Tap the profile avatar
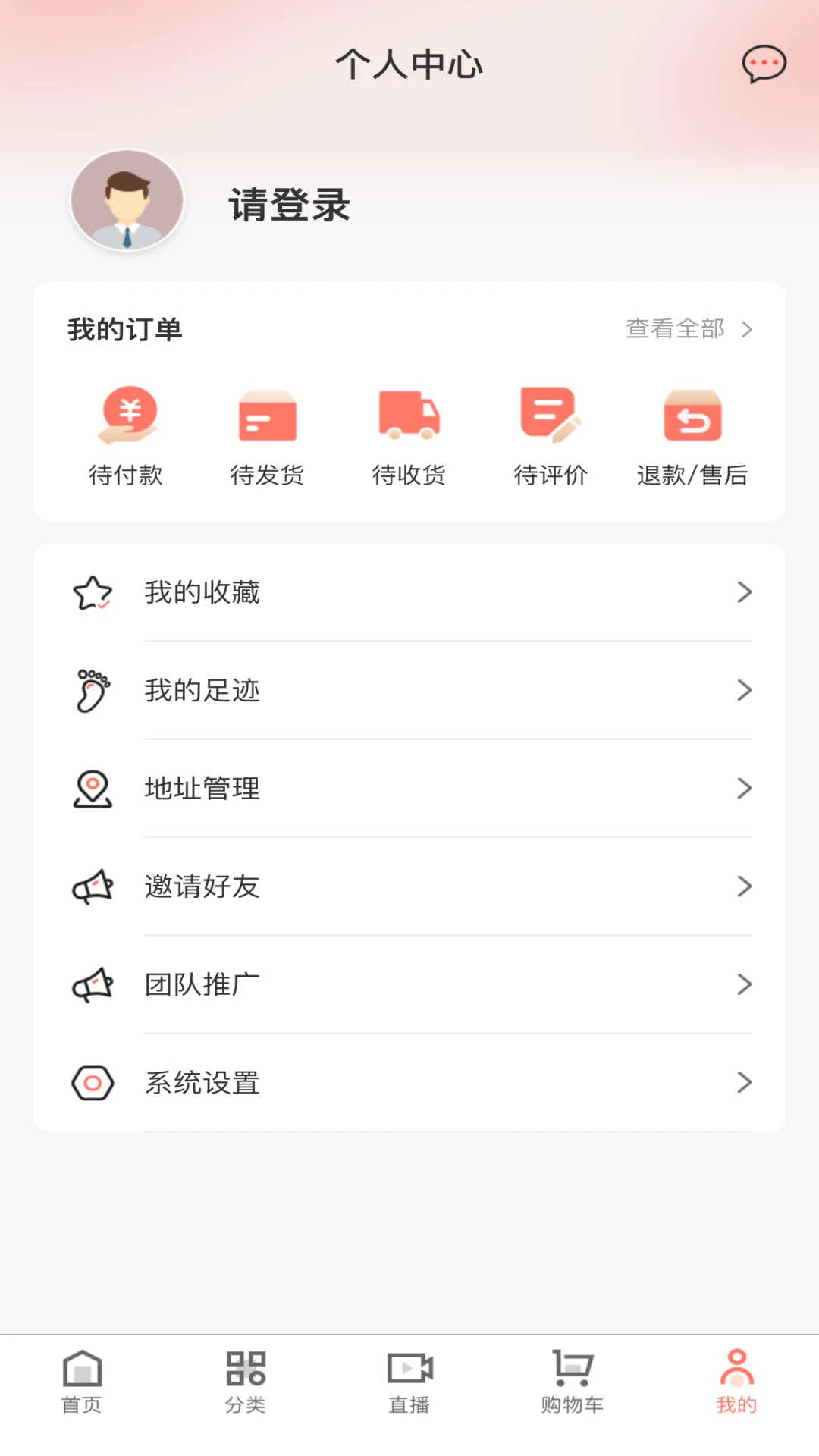The image size is (819, 1456). pyautogui.click(x=127, y=200)
